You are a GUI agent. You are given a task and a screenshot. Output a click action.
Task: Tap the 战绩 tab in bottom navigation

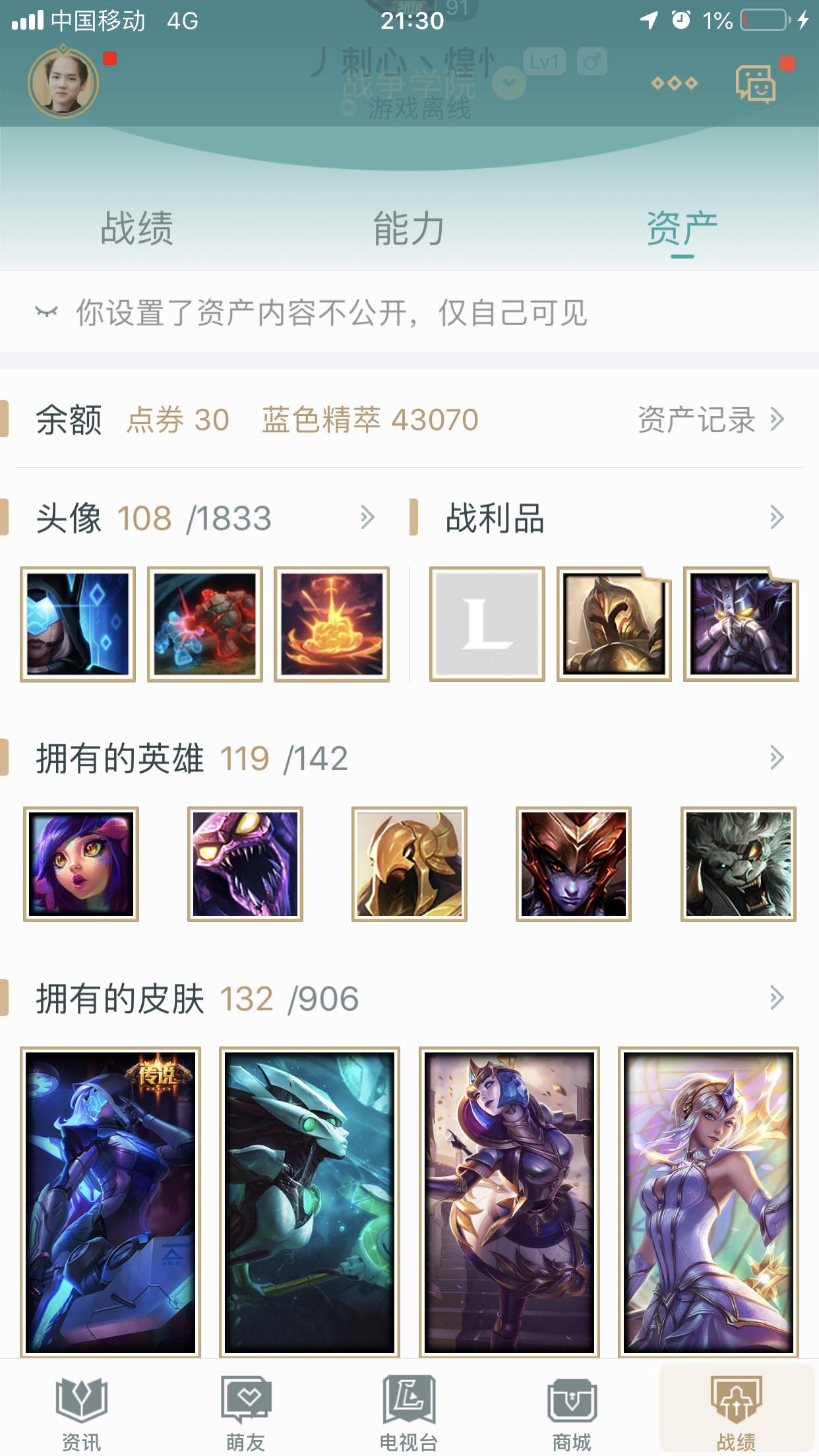click(x=736, y=1412)
